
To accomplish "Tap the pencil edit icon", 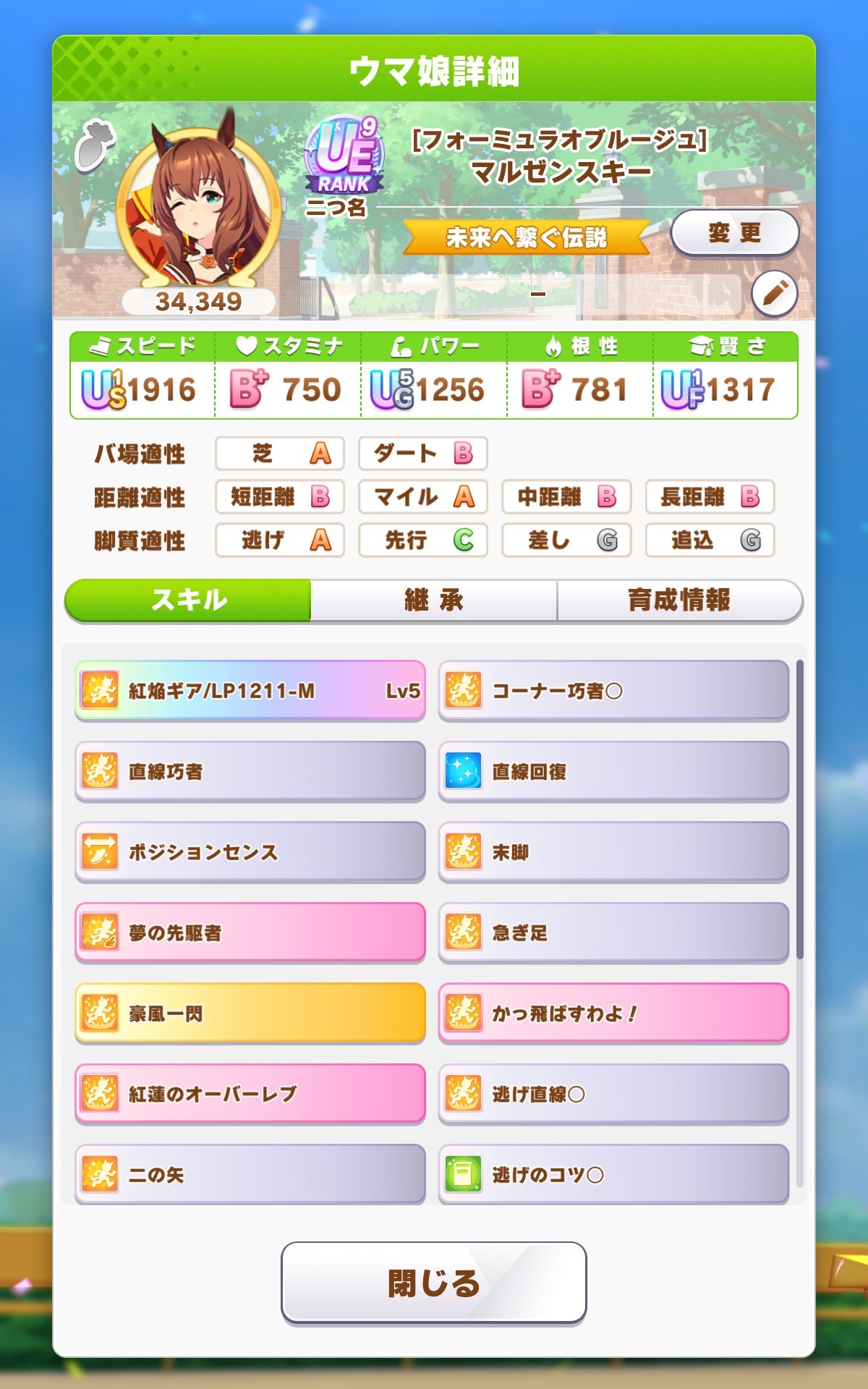I will (x=774, y=294).
